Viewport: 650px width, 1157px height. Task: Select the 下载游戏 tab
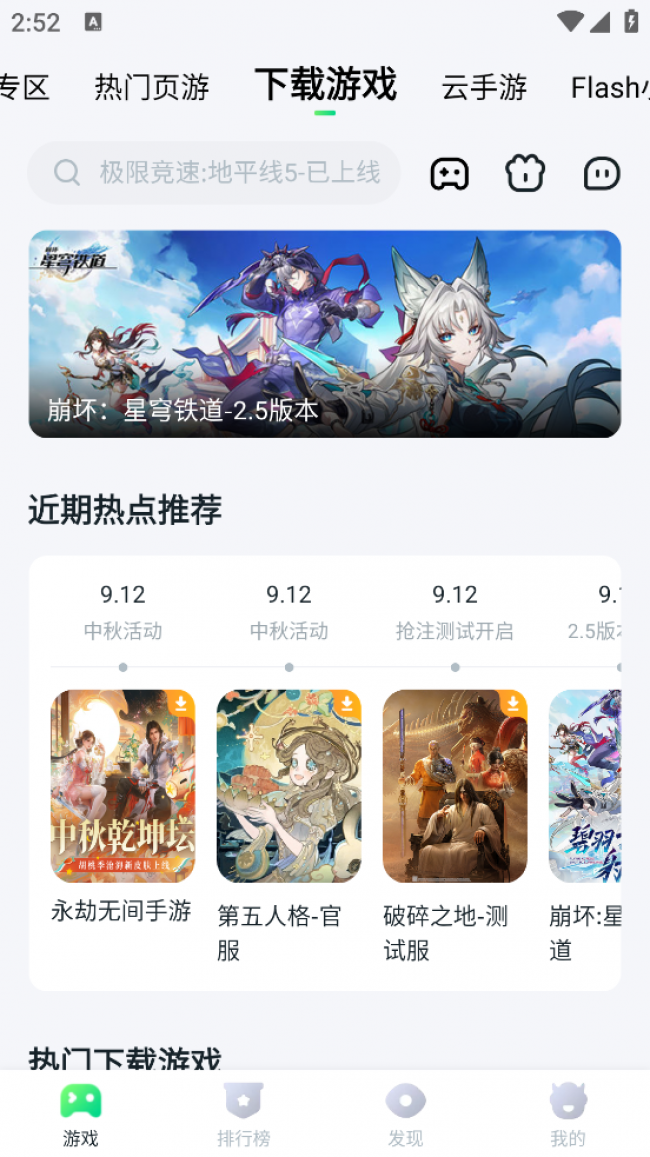click(325, 86)
